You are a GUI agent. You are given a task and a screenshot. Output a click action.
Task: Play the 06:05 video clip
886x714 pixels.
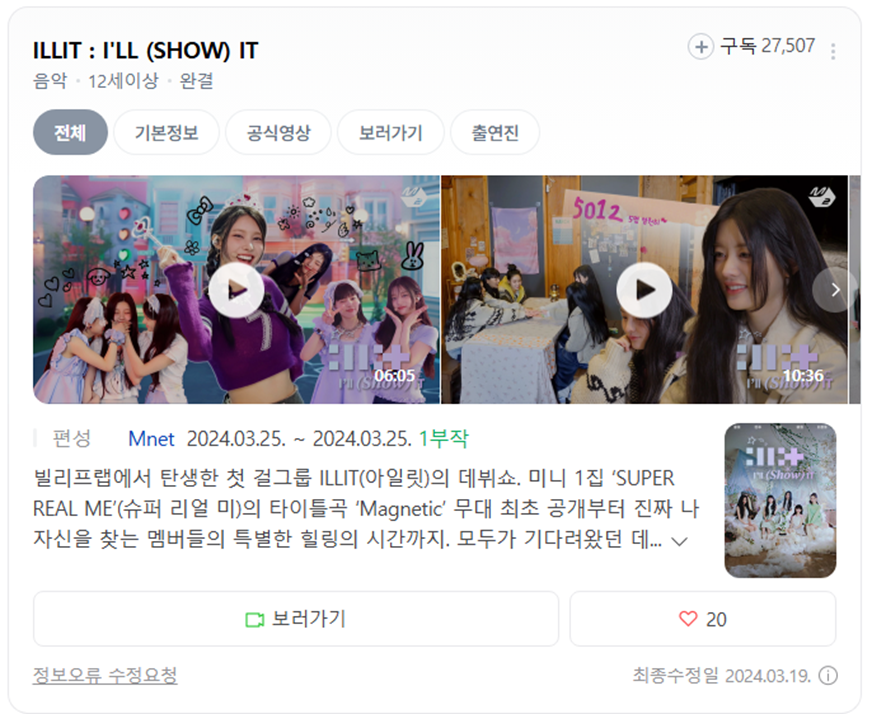[236, 290]
